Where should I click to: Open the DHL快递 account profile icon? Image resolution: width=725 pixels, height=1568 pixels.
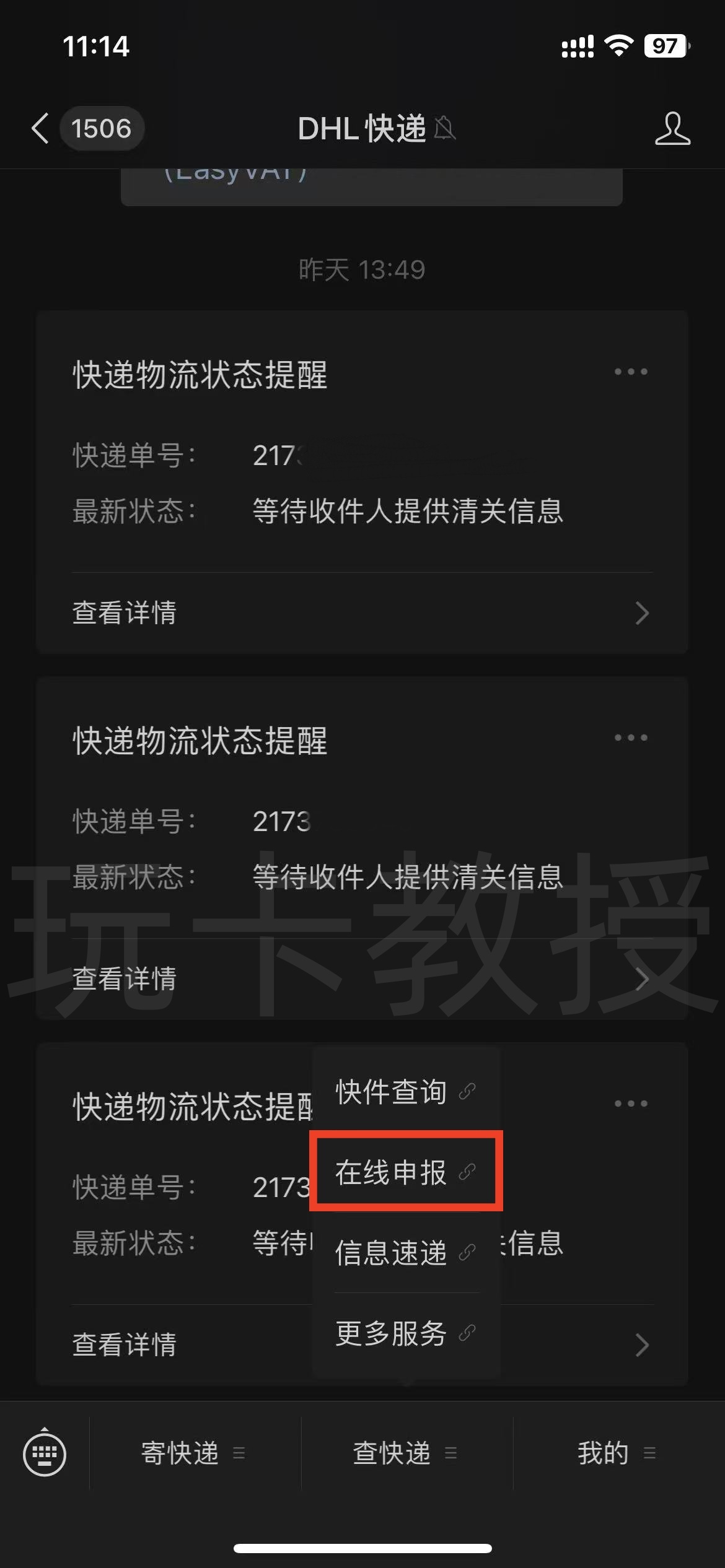coord(672,129)
